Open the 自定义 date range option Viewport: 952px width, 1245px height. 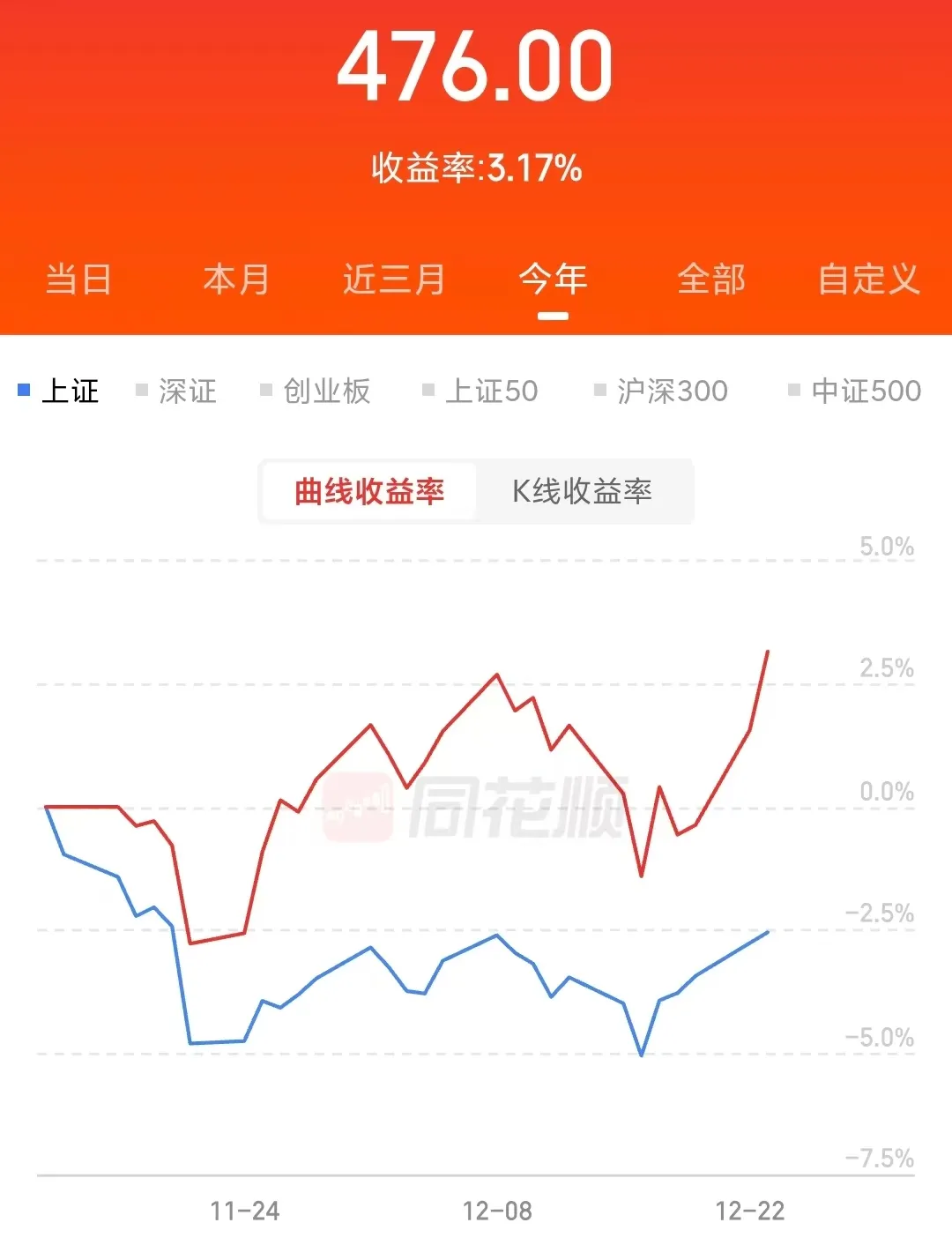868,280
